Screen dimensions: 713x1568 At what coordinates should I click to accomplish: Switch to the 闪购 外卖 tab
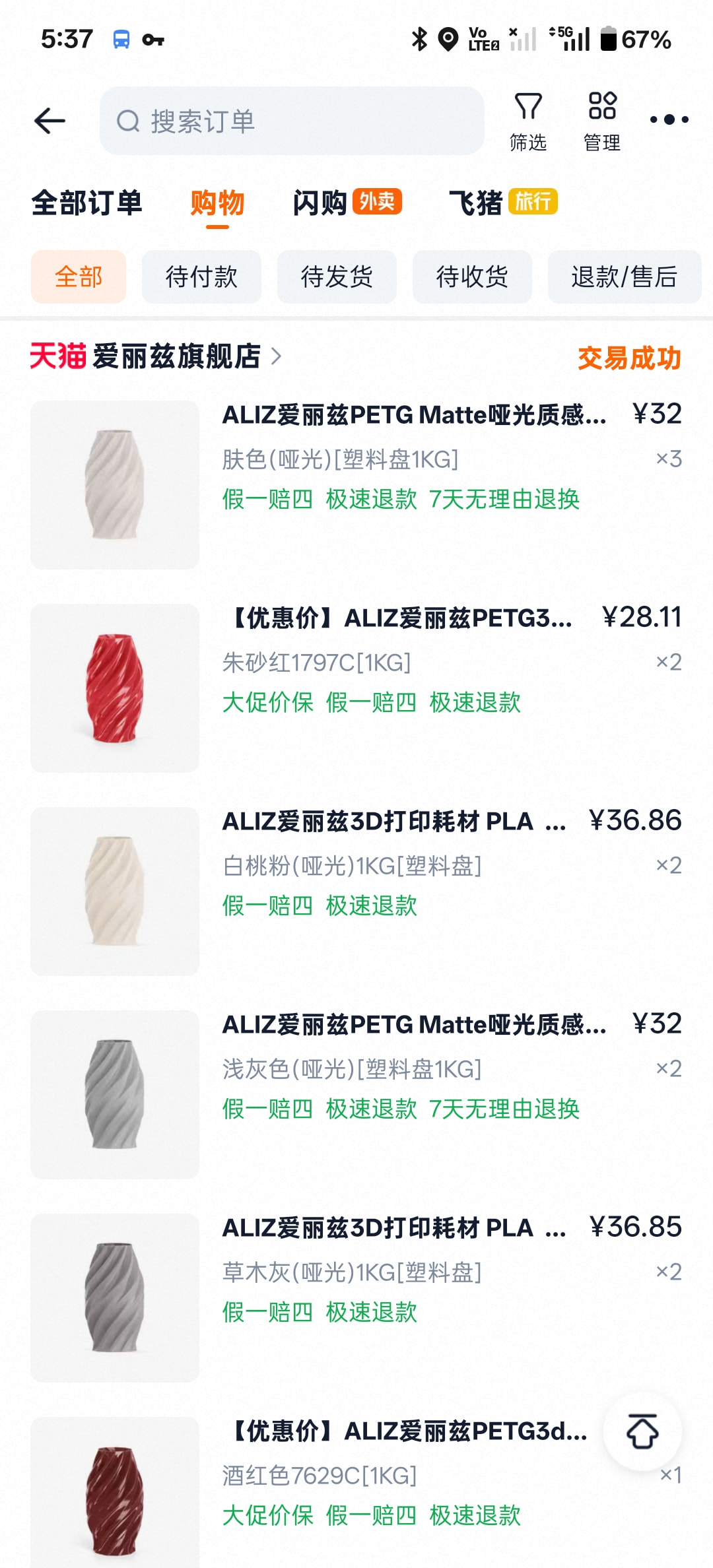pos(347,203)
